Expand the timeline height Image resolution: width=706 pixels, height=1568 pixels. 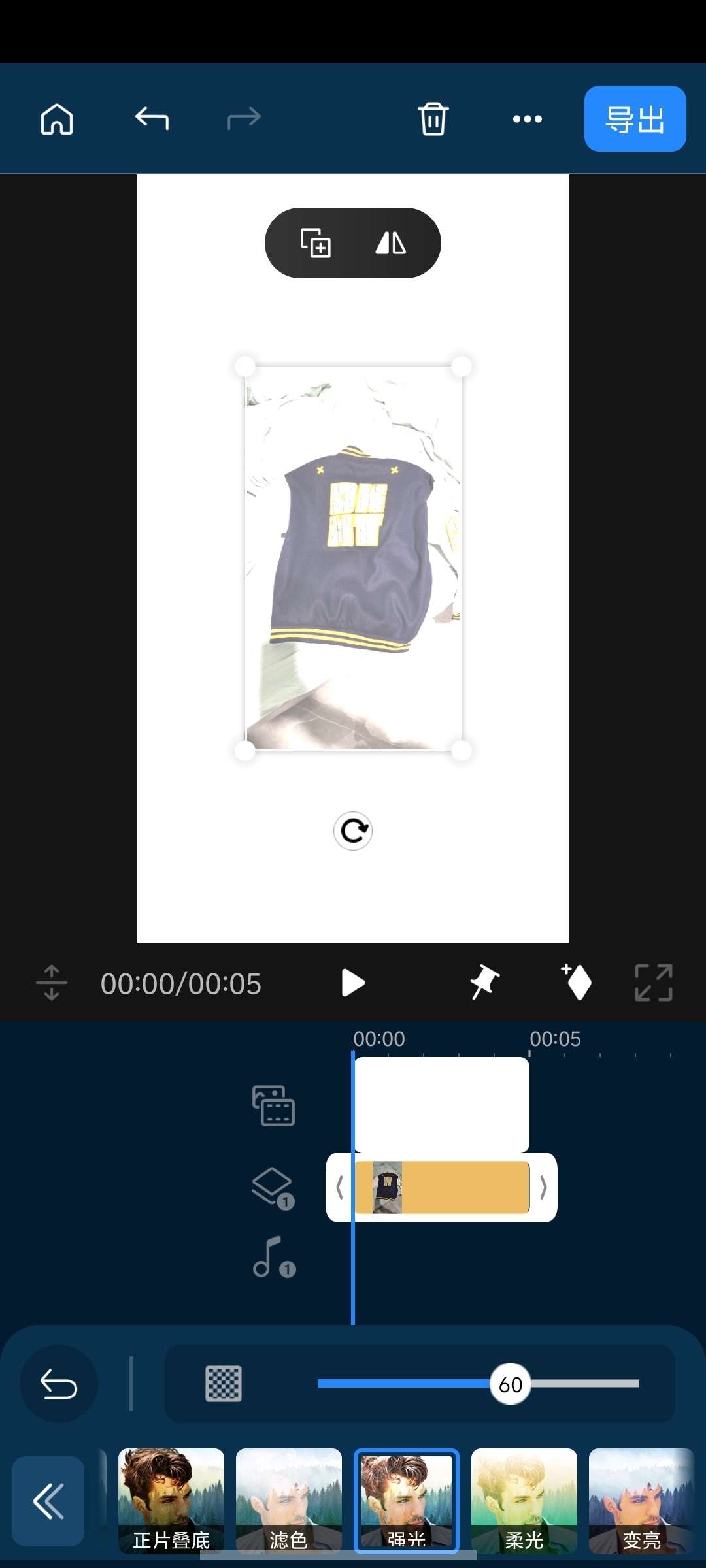(52, 983)
